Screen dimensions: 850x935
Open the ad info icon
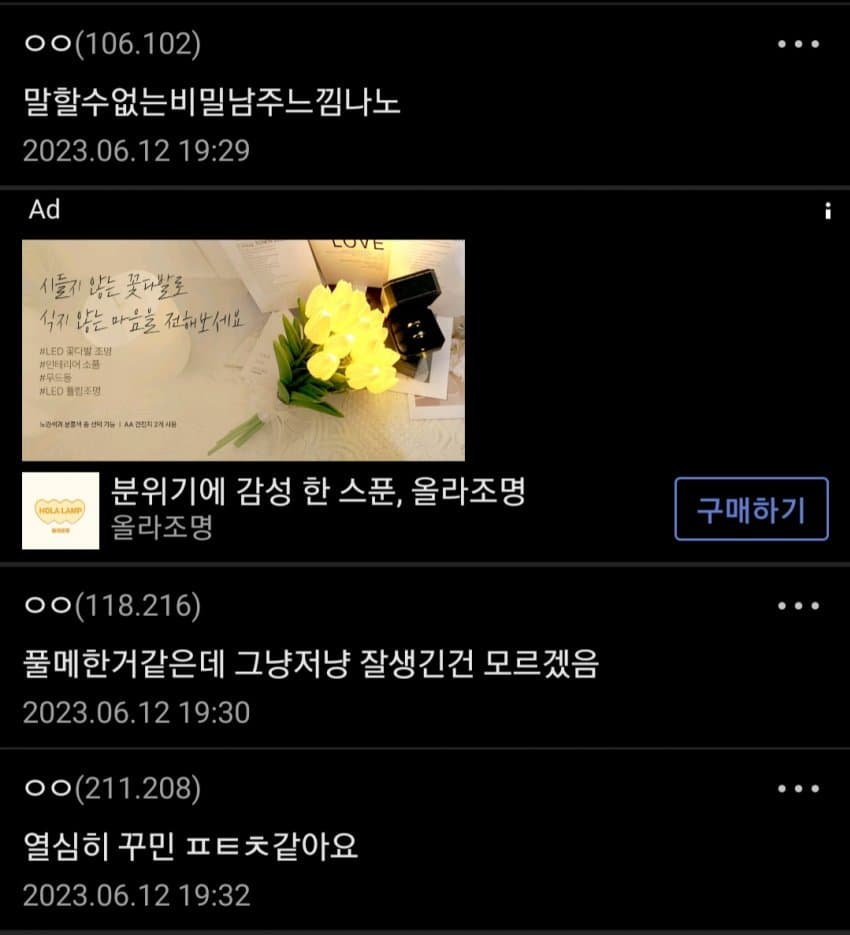pyautogui.click(x=828, y=210)
